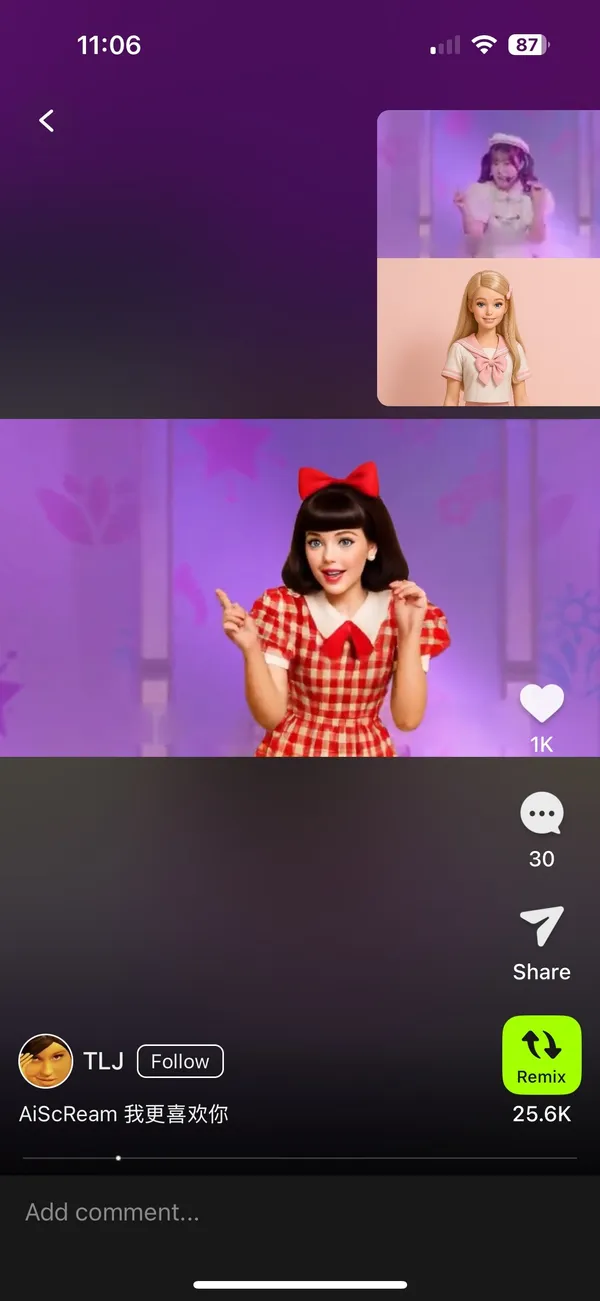Follow the creator TLJ

tap(180, 1061)
